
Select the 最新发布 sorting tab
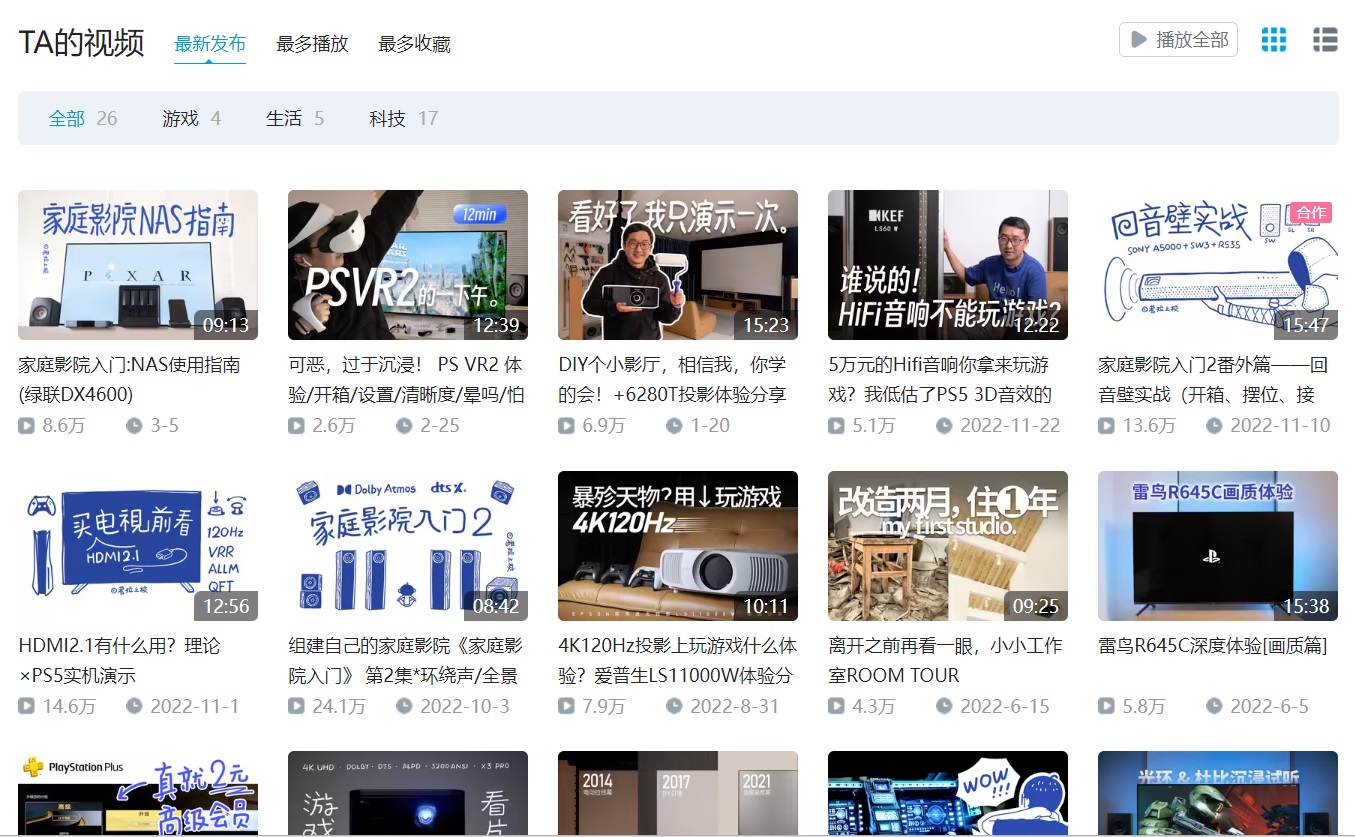point(210,44)
